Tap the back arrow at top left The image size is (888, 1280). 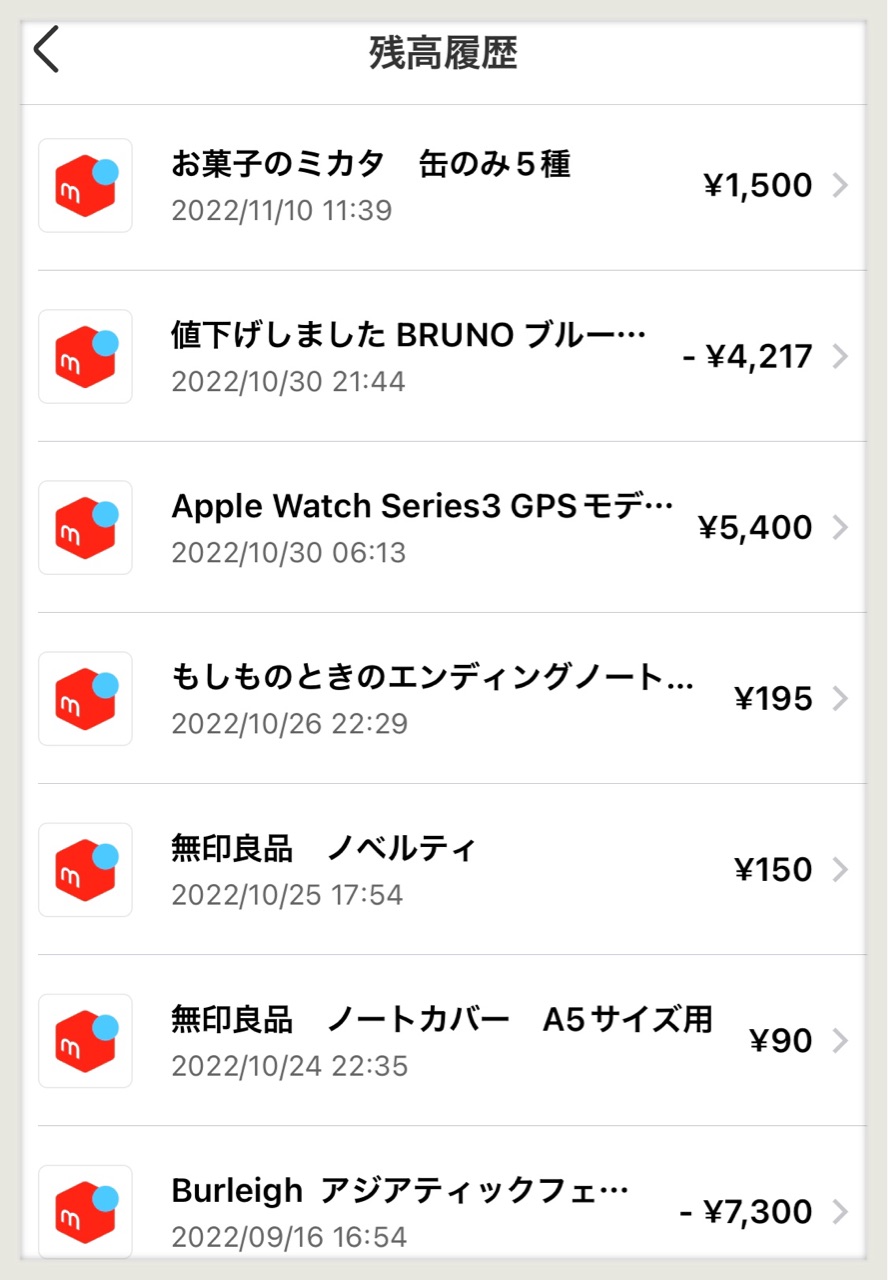tap(45, 49)
